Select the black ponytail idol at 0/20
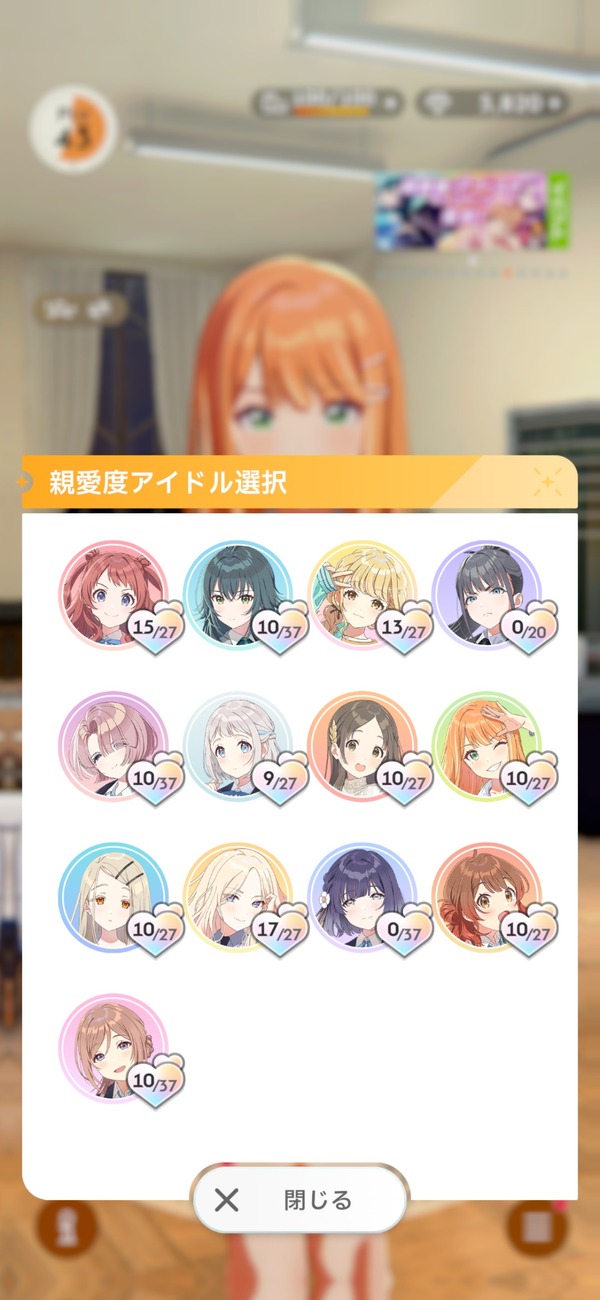This screenshot has width=600, height=1300. pos(486,596)
